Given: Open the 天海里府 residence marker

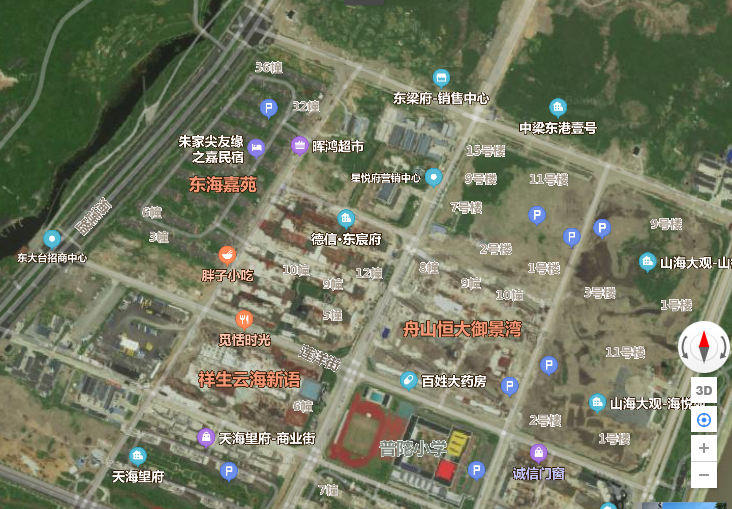Looking at the screenshot, I should pyautogui.click(x=138, y=456).
